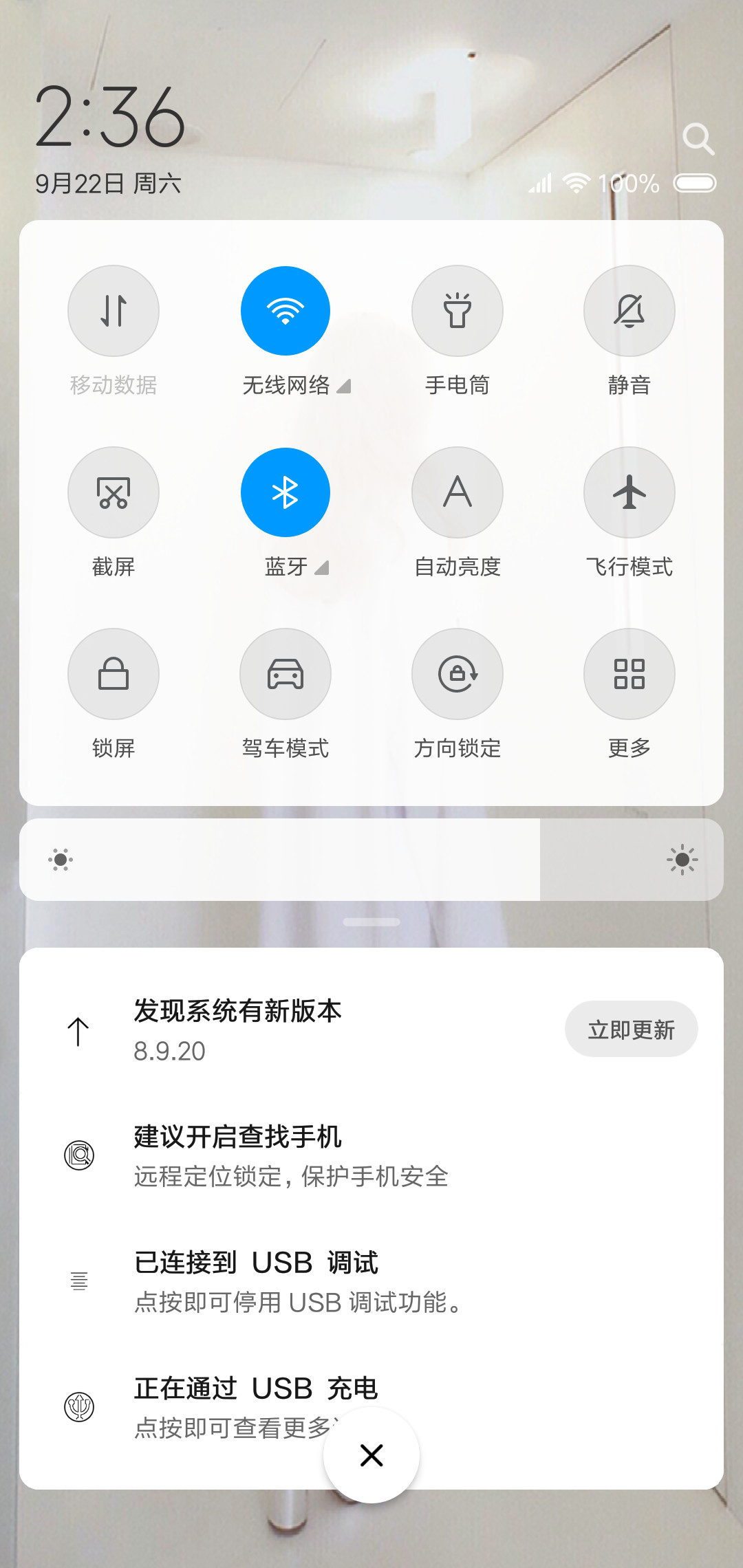Open 更多 for more toggles
Viewport: 743px width, 1568px height.
(x=629, y=674)
